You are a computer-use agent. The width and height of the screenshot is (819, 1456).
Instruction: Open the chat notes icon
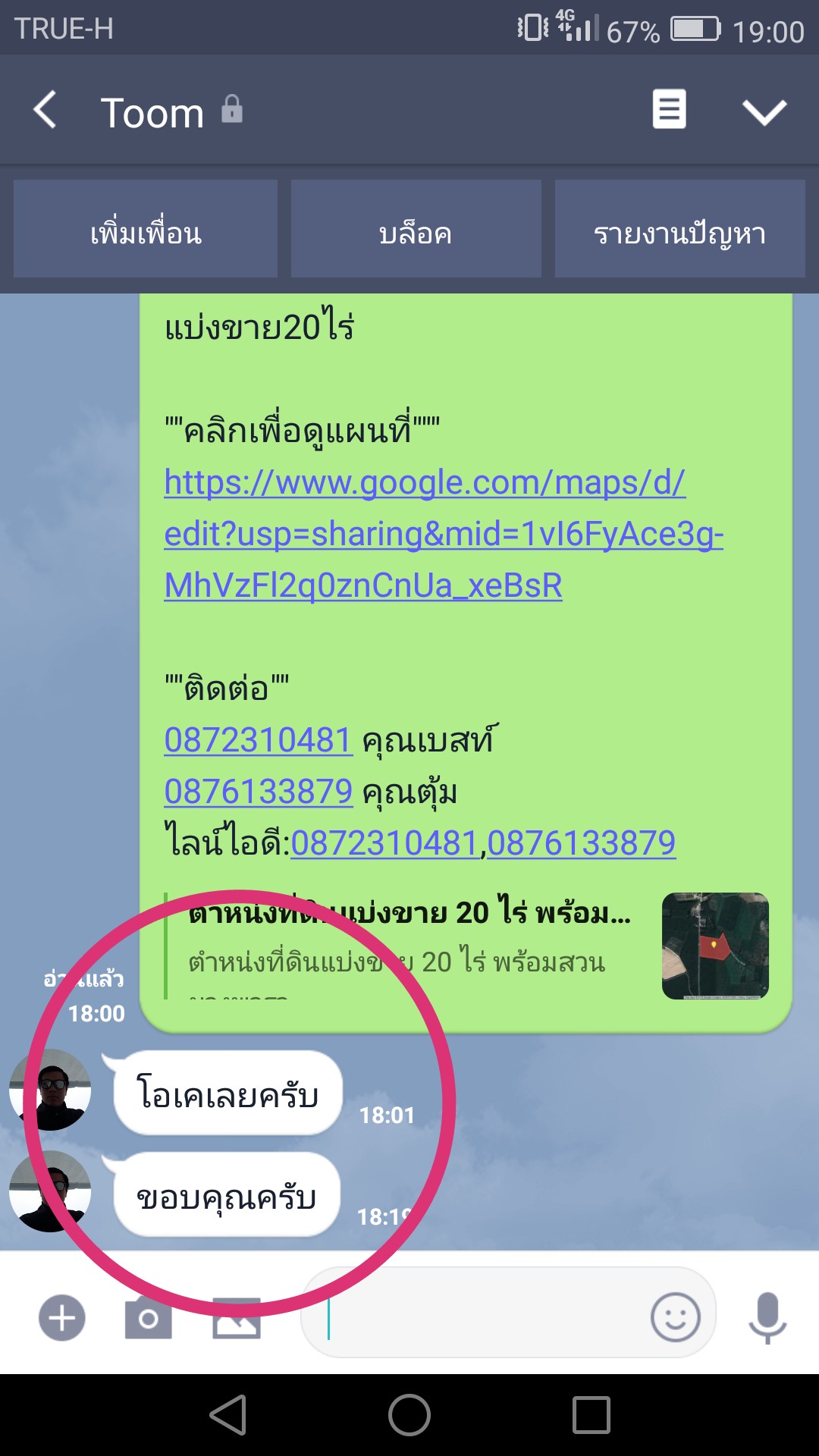(x=669, y=110)
